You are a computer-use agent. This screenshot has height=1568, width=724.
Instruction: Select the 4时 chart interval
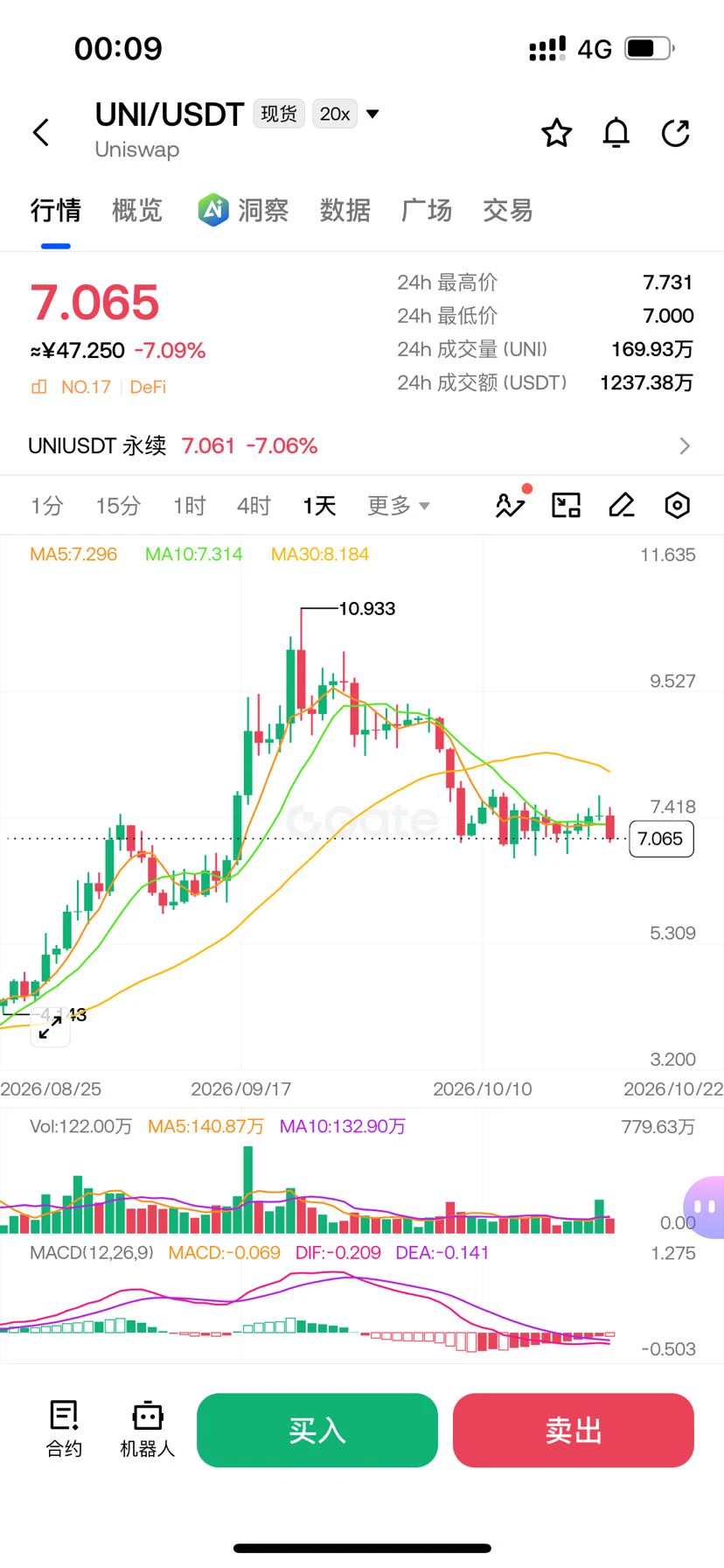click(254, 506)
